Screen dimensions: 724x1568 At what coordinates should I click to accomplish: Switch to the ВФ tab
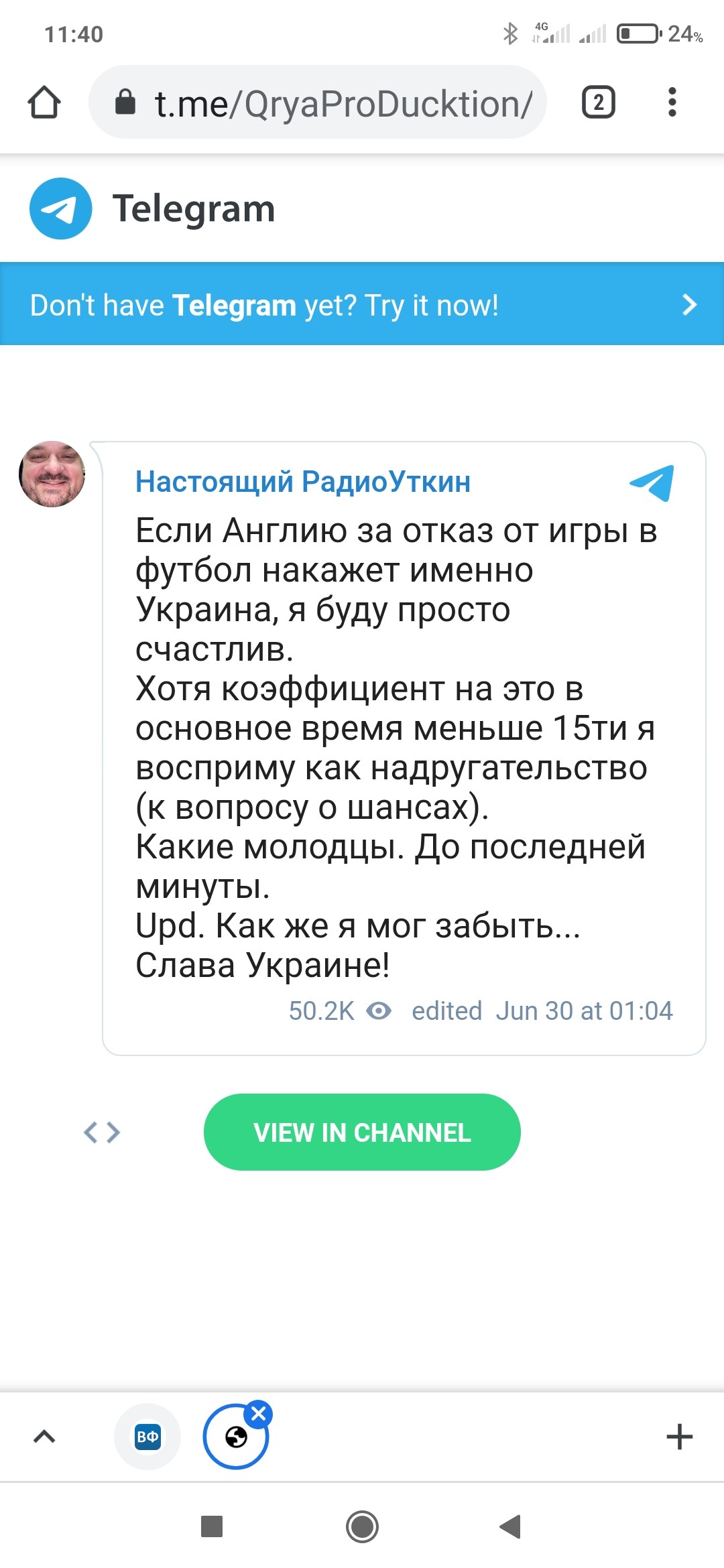point(147,1437)
